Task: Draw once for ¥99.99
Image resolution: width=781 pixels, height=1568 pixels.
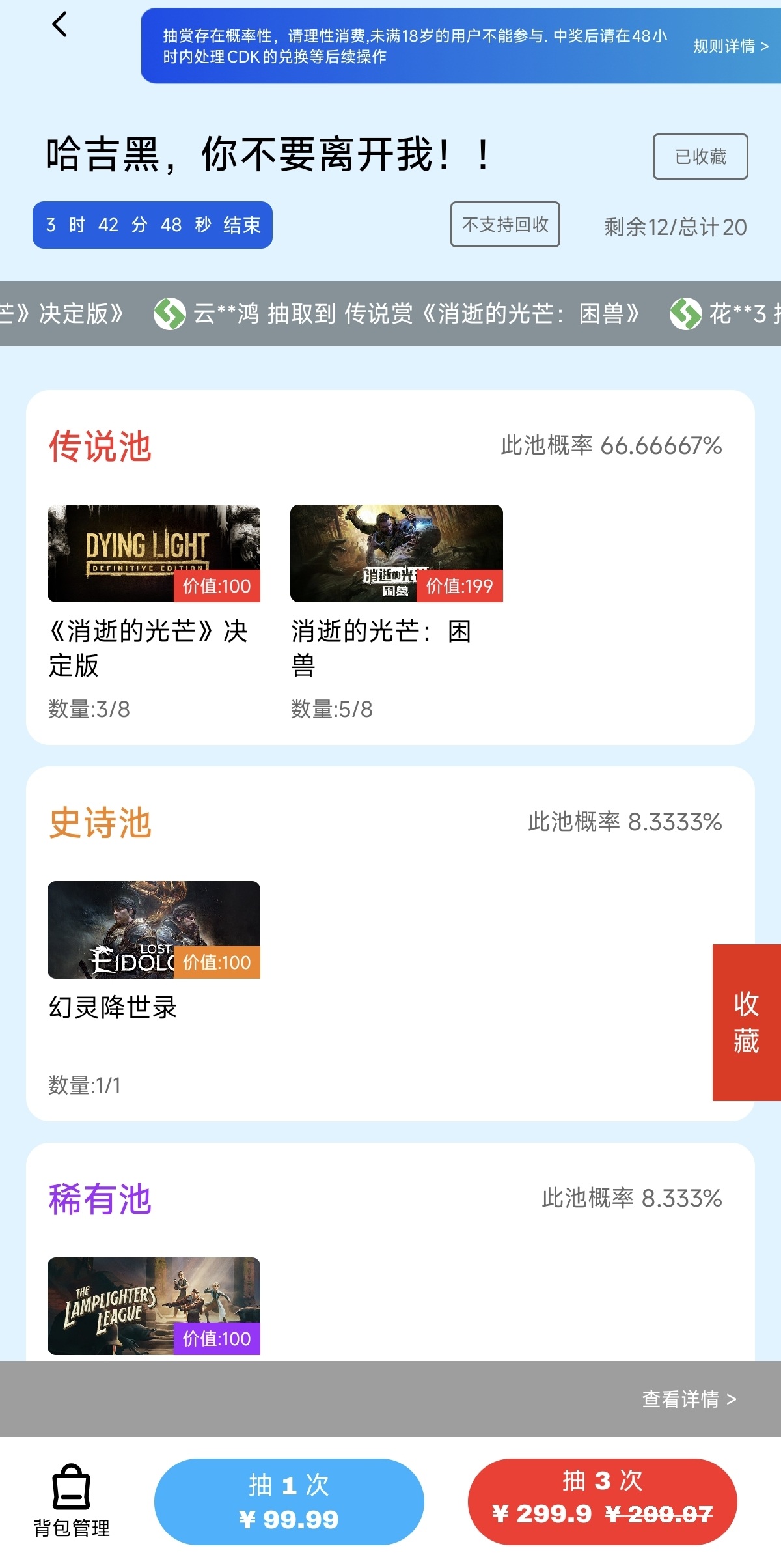Action: (289, 1502)
